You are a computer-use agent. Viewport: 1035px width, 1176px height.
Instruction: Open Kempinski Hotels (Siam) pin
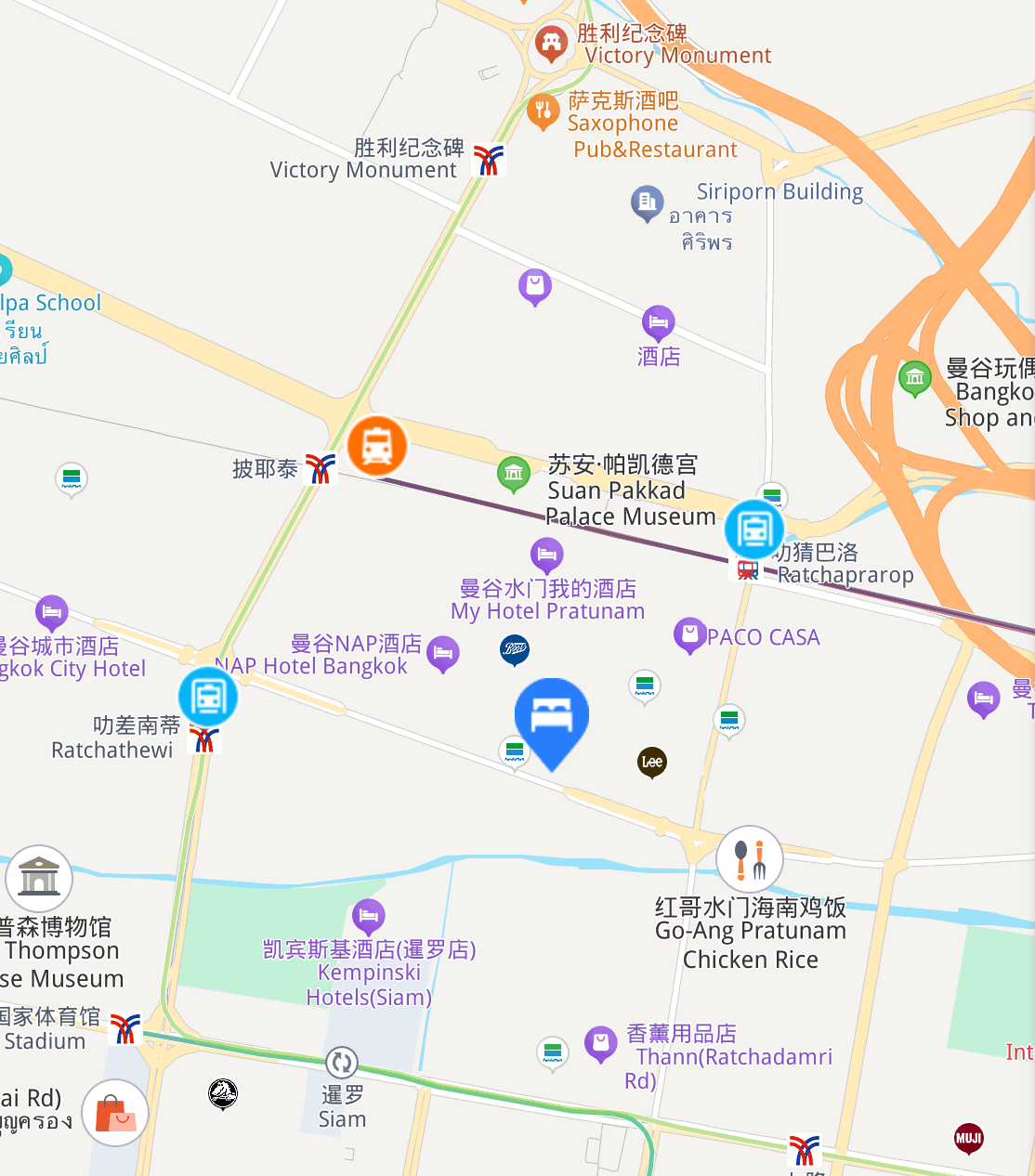click(369, 916)
